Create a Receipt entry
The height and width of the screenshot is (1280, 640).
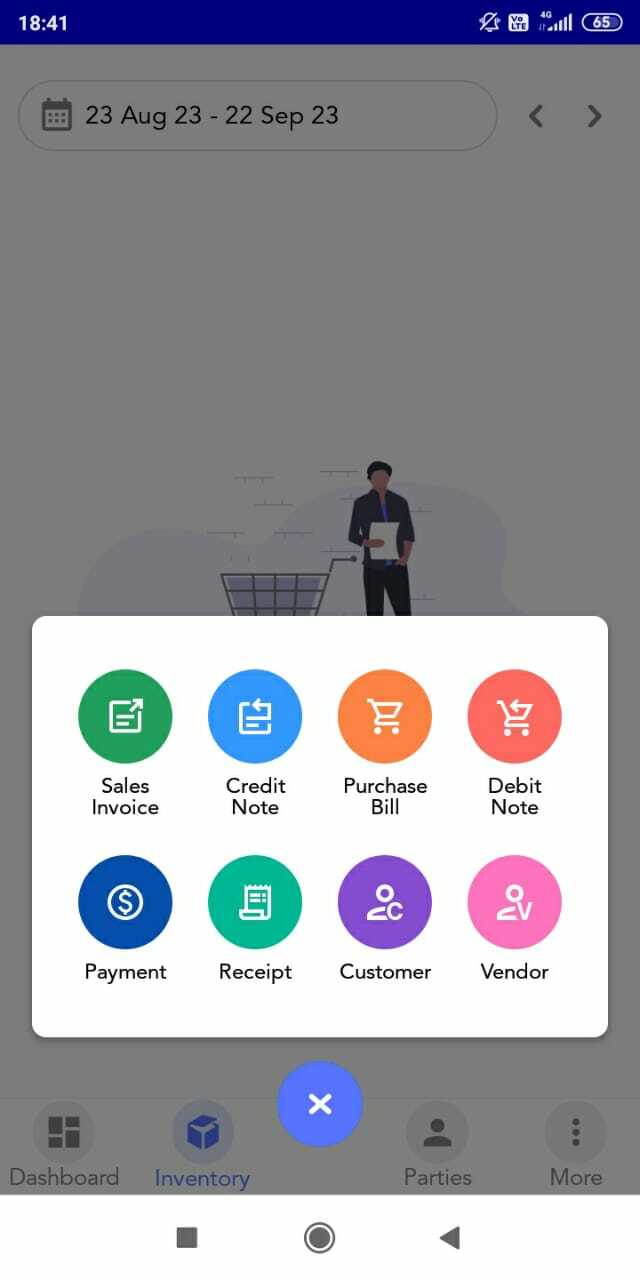[x=255, y=903]
